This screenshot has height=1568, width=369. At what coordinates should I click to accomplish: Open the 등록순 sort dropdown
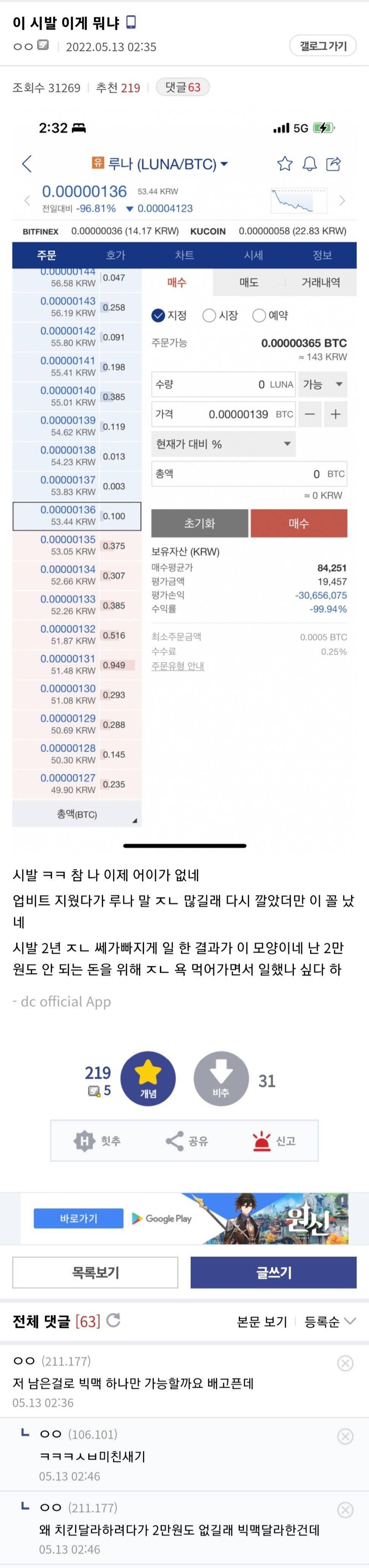(330, 1321)
